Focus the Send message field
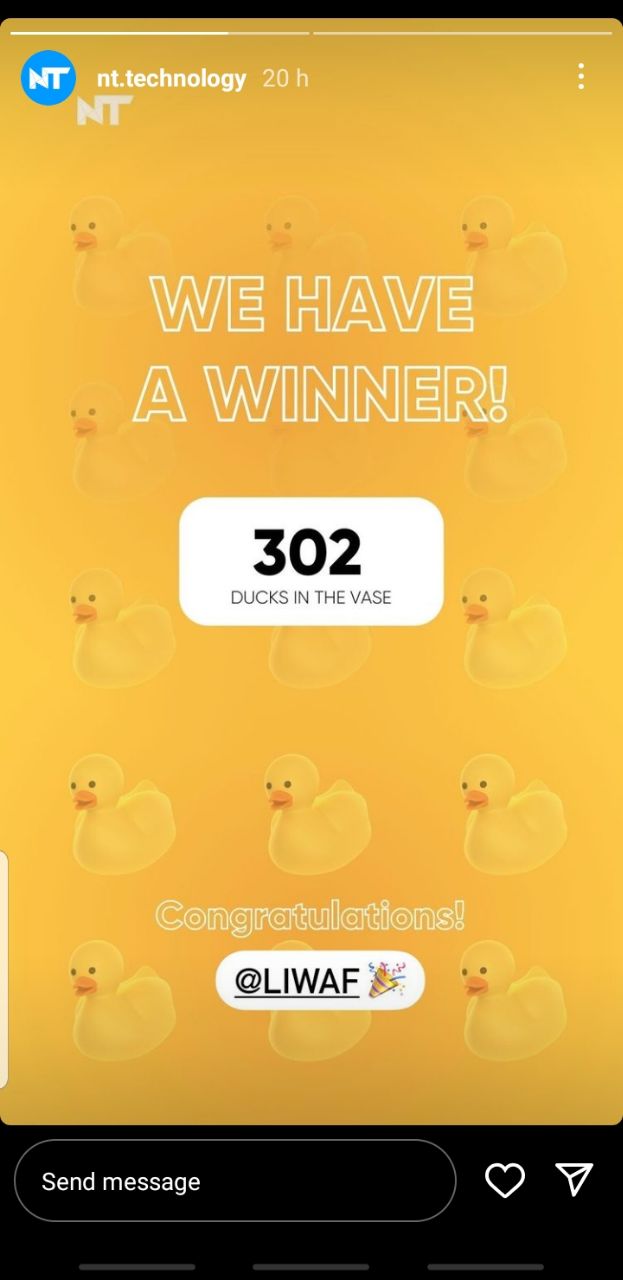The width and height of the screenshot is (623, 1280). [x=235, y=1181]
